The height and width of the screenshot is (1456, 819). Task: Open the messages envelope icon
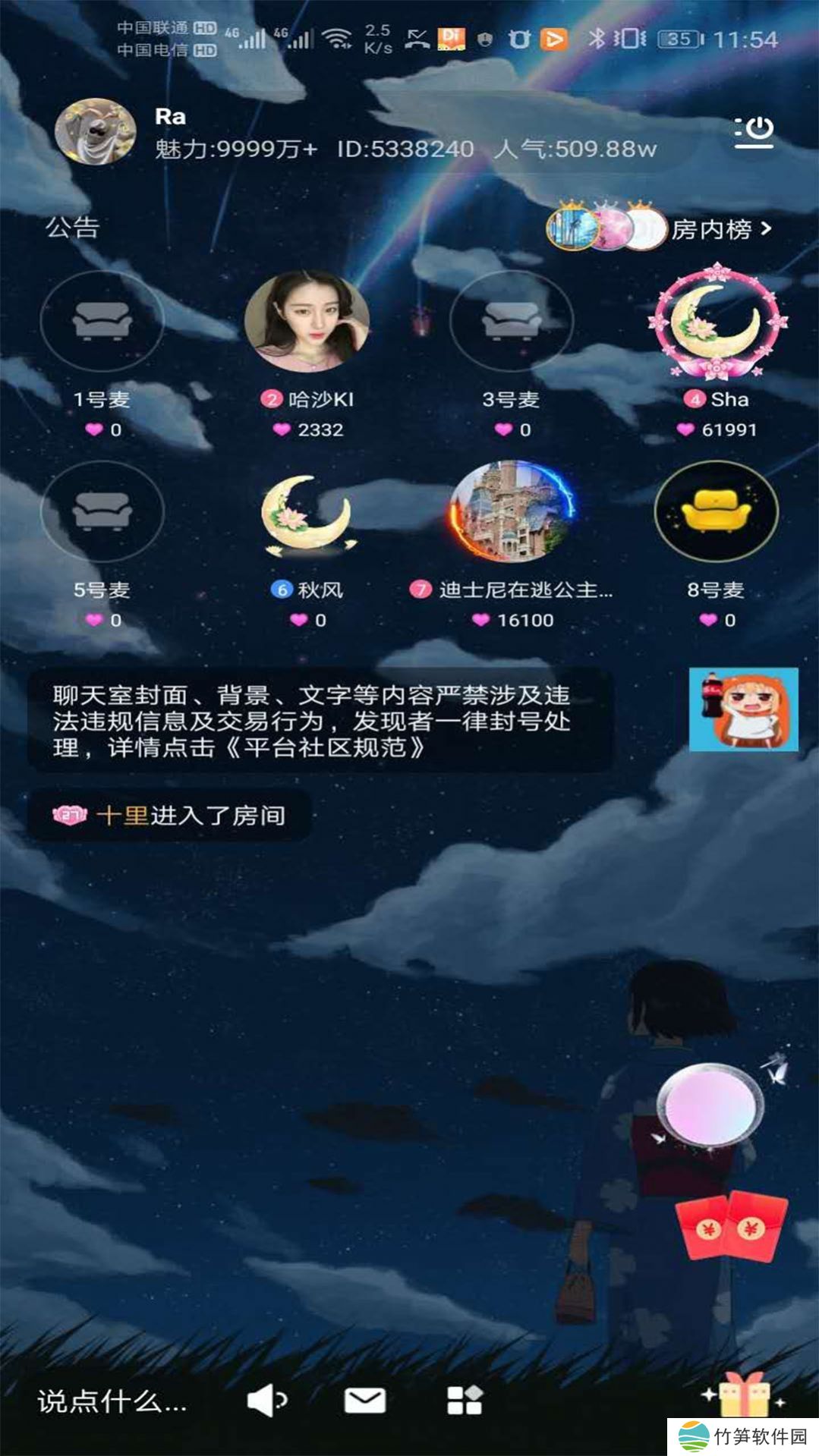365,1400
